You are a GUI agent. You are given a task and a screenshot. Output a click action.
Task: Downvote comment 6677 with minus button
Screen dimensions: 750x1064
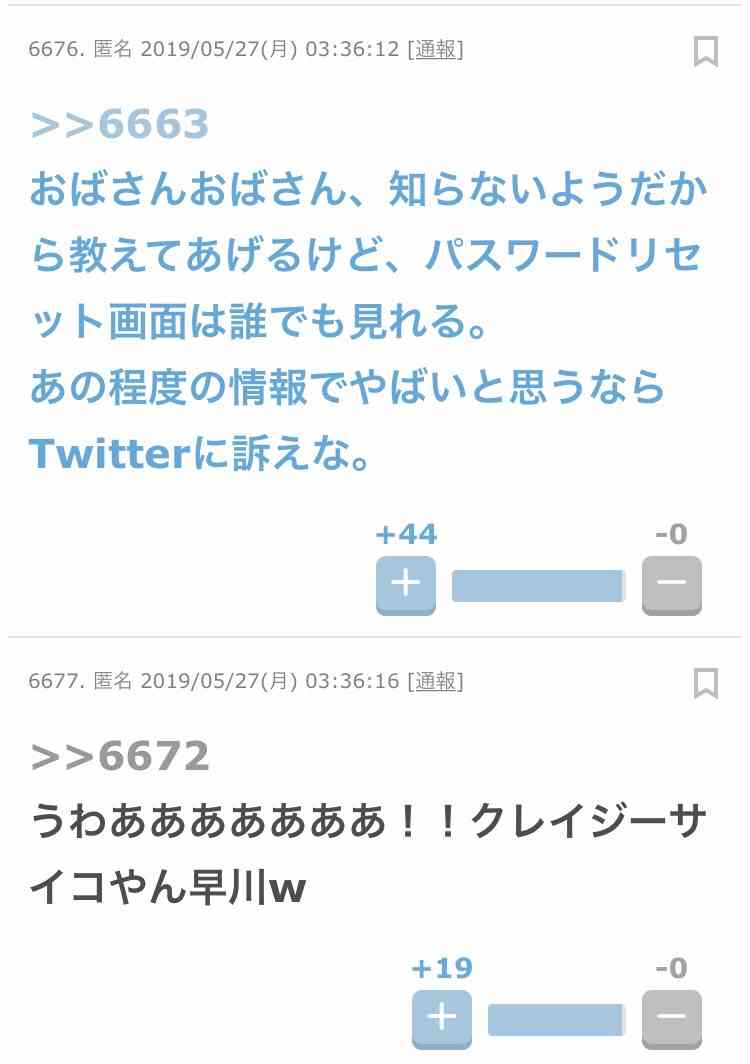671,1018
